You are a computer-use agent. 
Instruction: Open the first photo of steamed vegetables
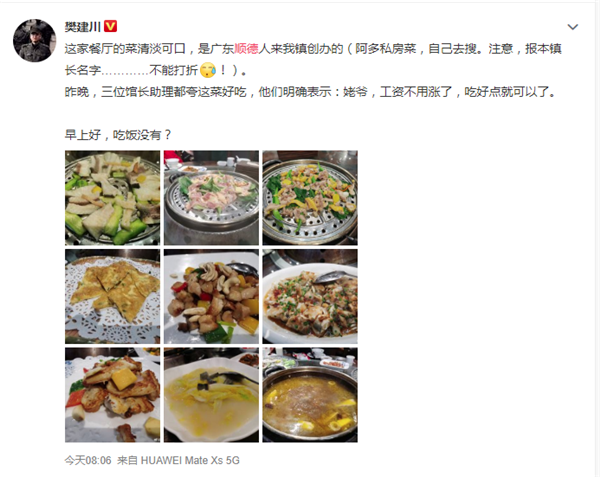pyautogui.click(x=111, y=198)
